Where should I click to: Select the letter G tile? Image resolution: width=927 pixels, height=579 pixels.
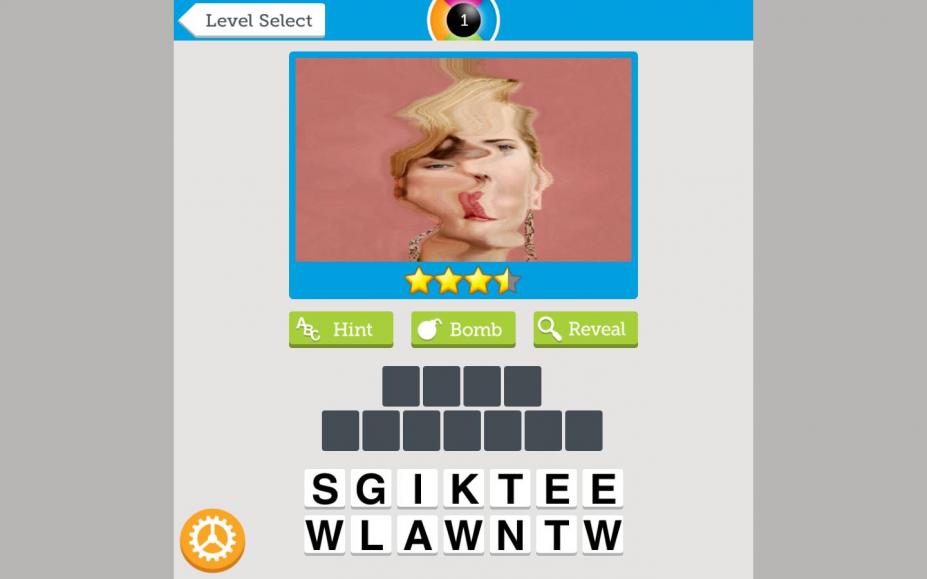371,489
